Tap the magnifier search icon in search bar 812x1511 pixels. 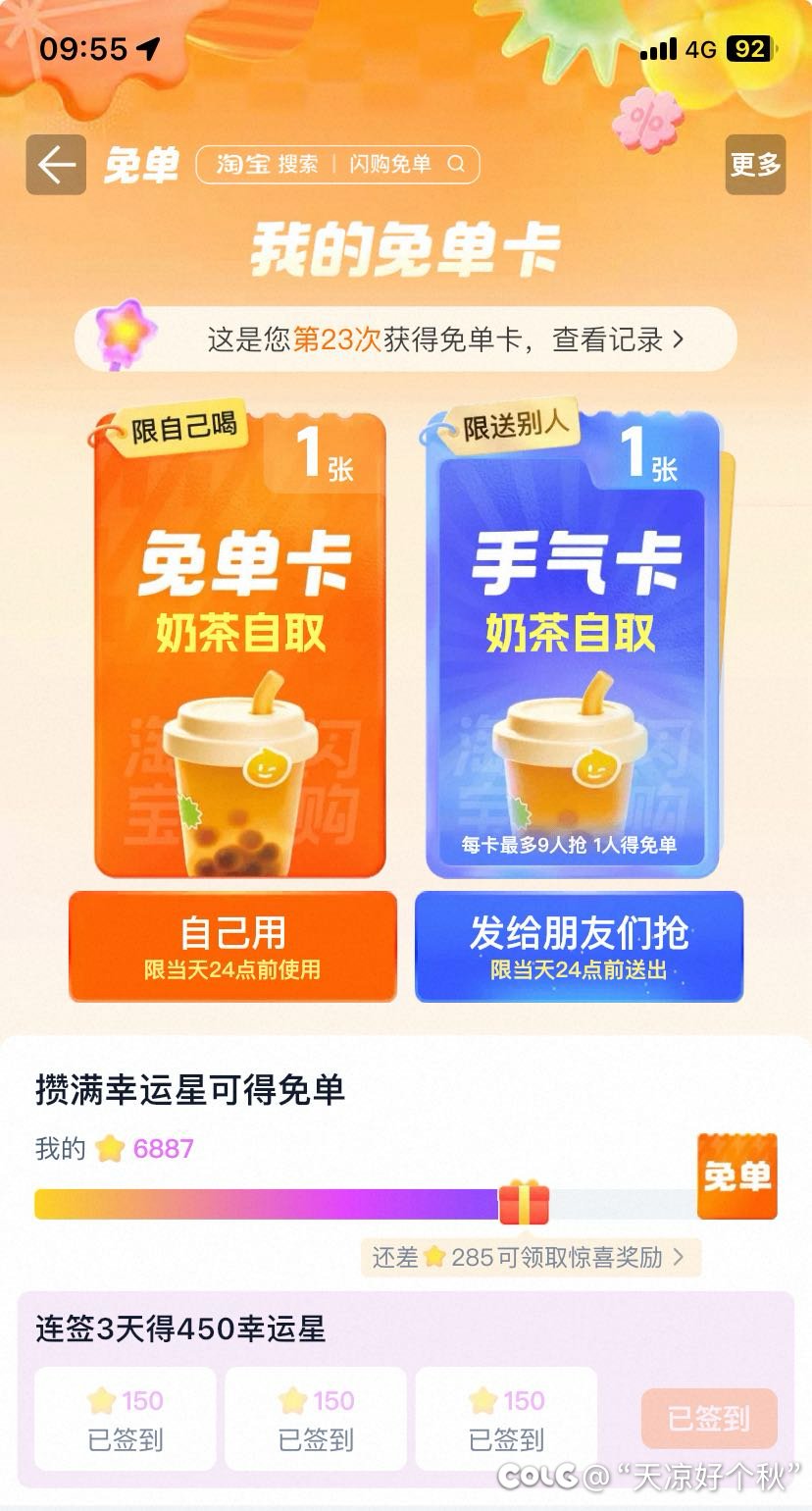[453, 165]
